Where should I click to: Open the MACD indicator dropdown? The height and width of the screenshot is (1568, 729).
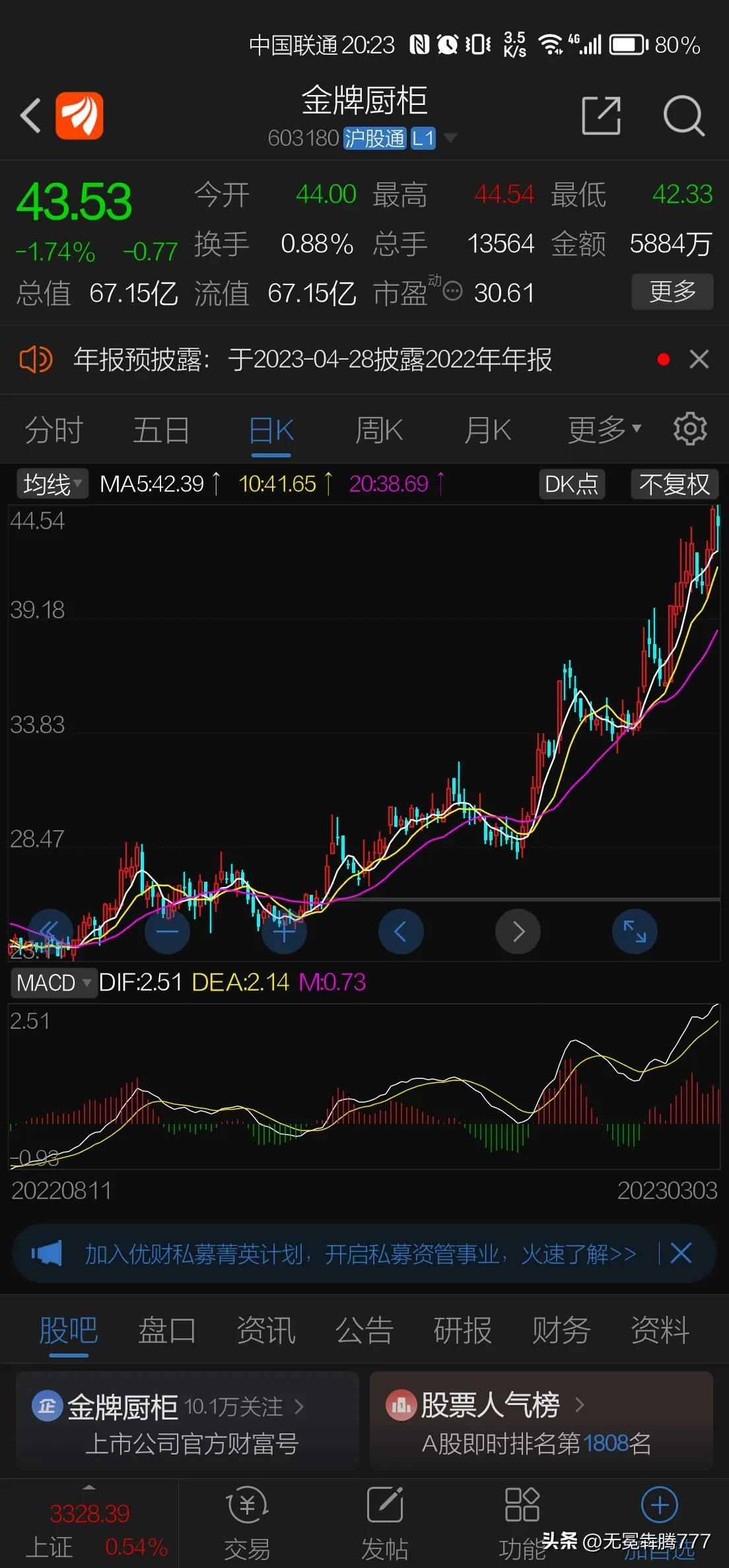tap(53, 983)
